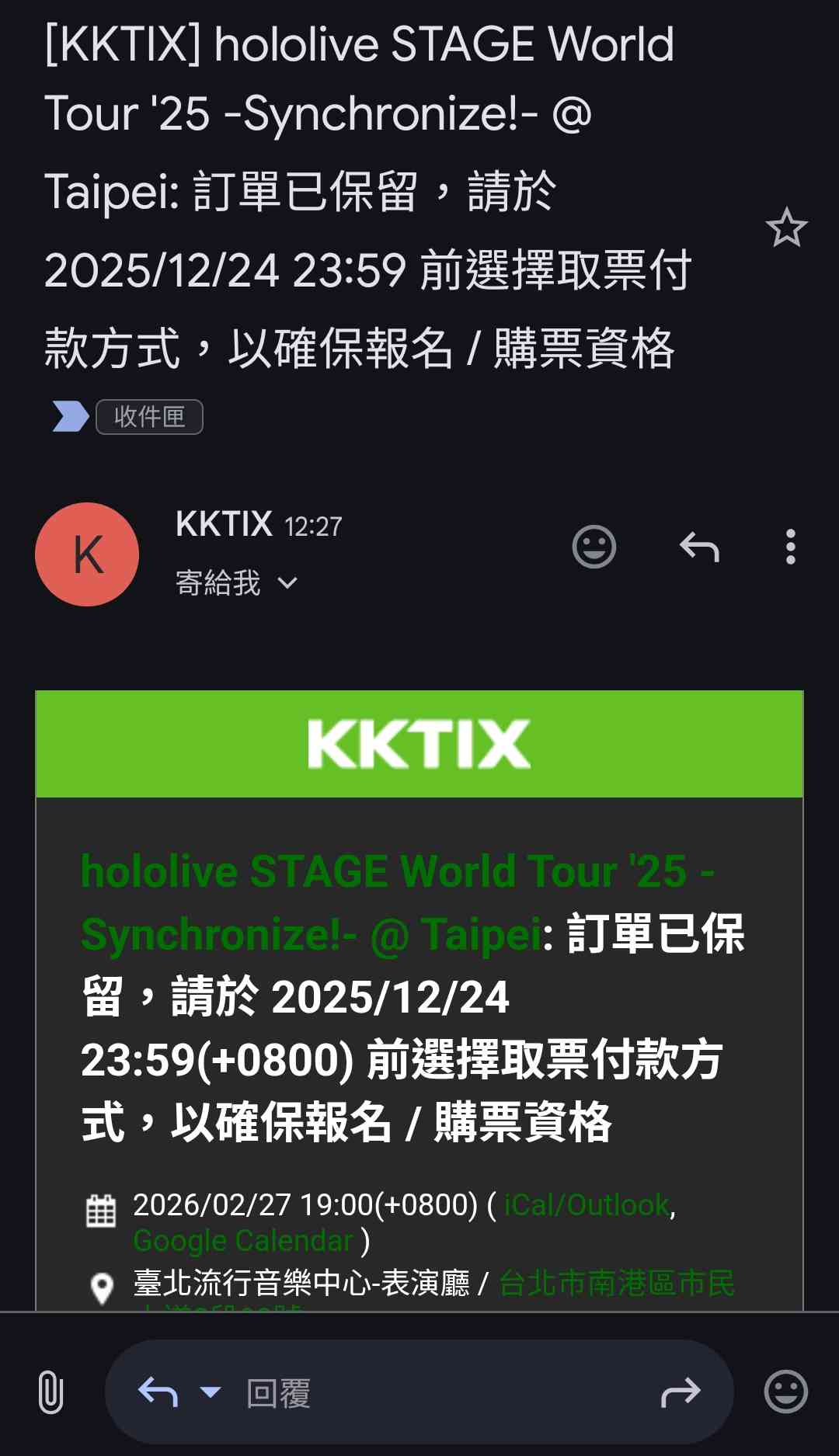Add the event to Google Calendar
Screen dimensions: 839x1456
243,1241
